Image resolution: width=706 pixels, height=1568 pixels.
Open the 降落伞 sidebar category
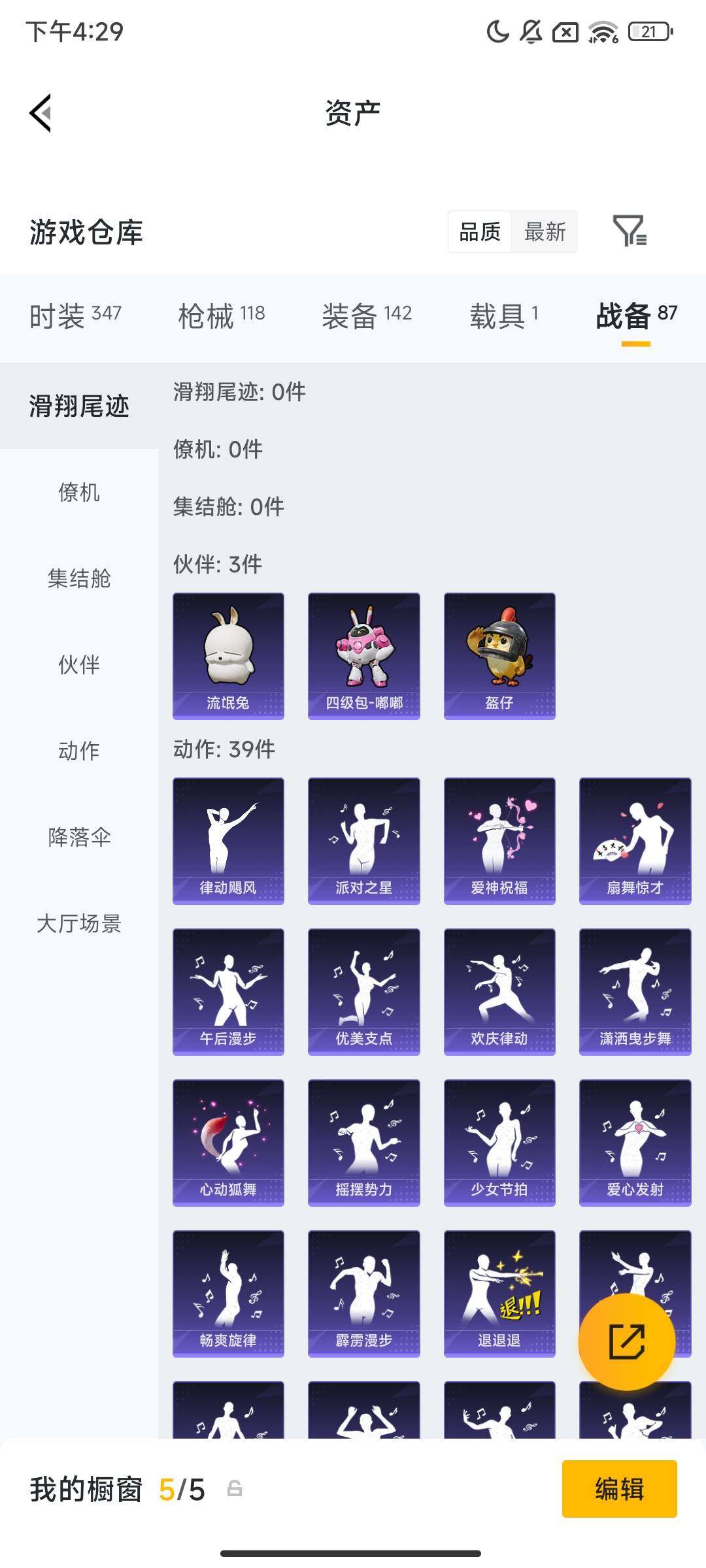(x=79, y=838)
